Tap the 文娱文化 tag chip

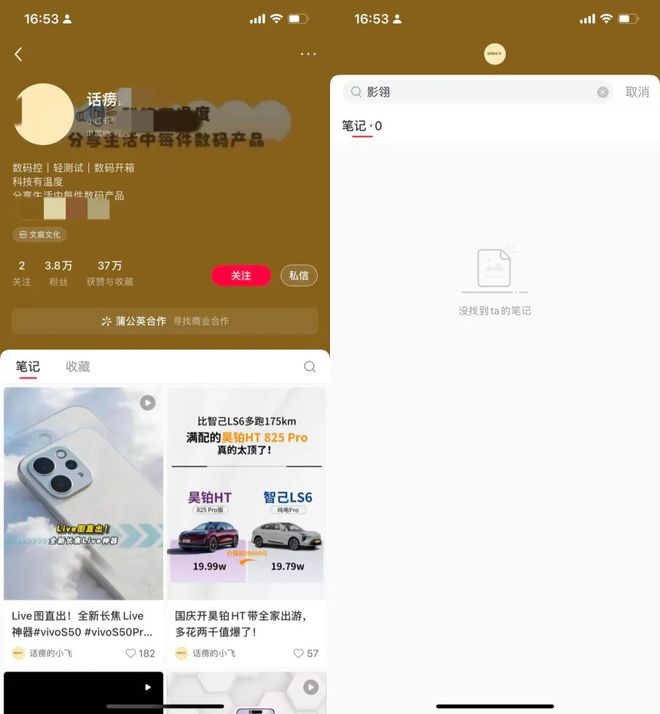[x=40, y=234]
